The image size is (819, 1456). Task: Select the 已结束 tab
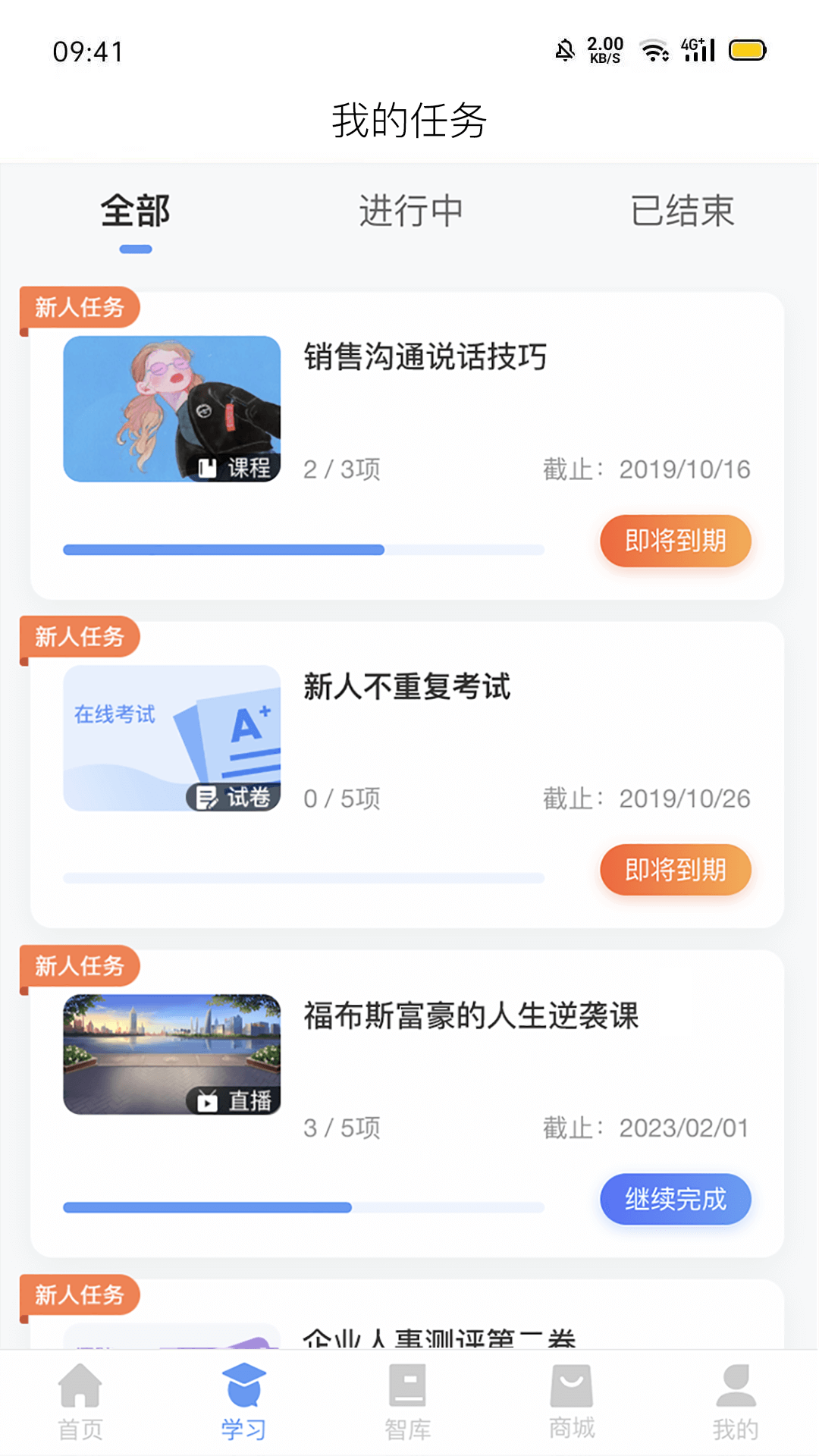(682, 212)
